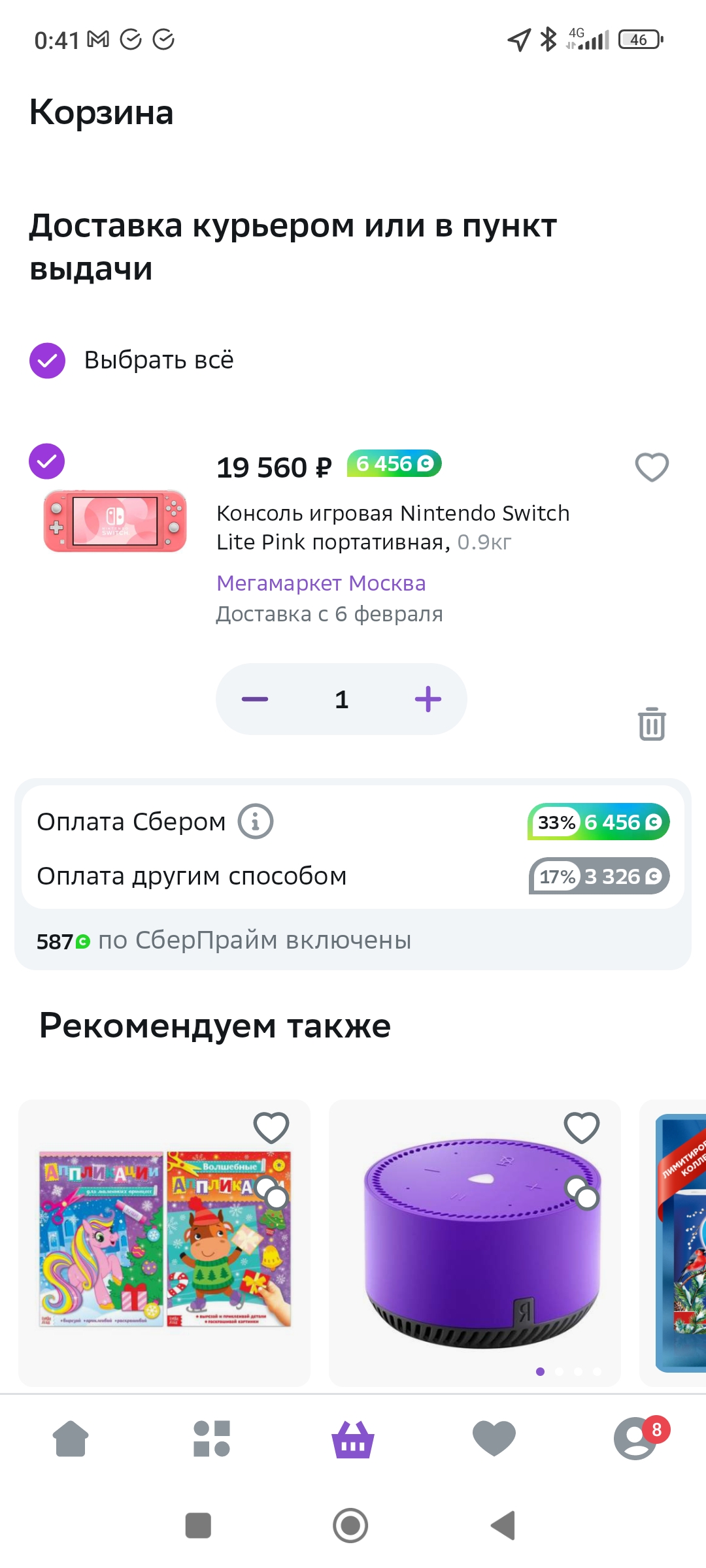This screenshot has width=706, height=1568.
Task: Like the purple smart speaker
Action: point(582,1128)
